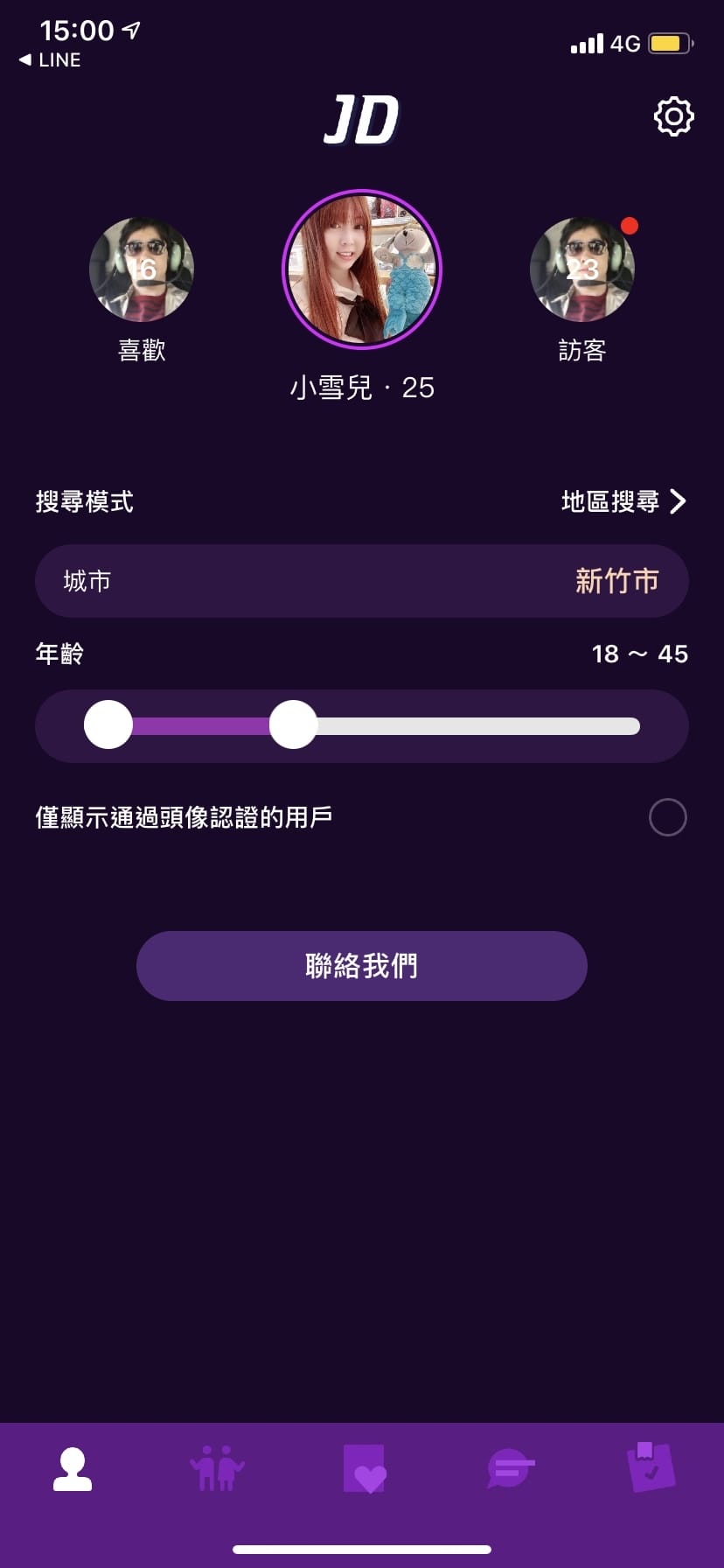Expand the 地區搜尋 search mode options
The image size is (724, 1568).
623,501
